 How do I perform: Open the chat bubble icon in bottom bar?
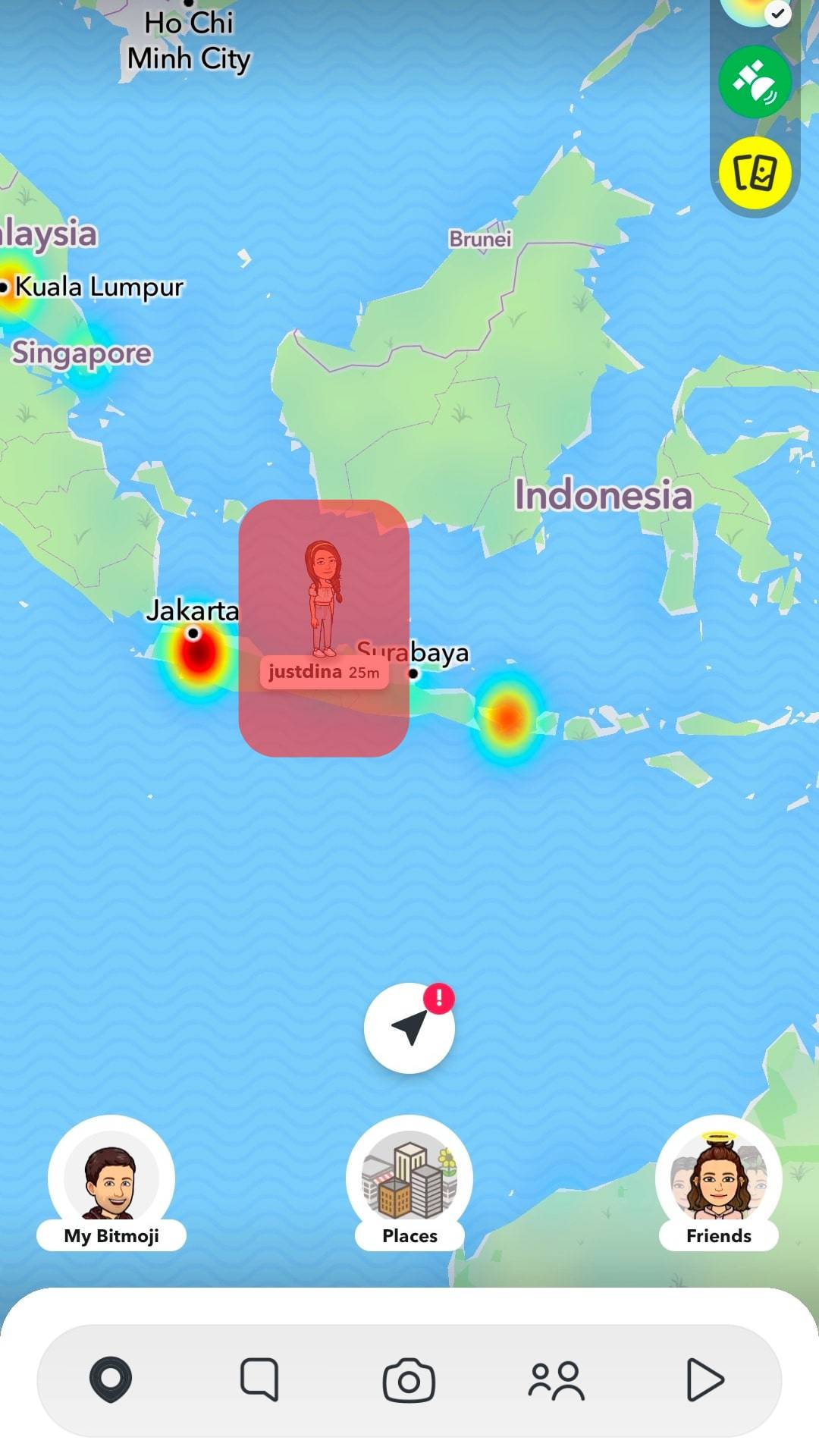(x=260, y=1380)
